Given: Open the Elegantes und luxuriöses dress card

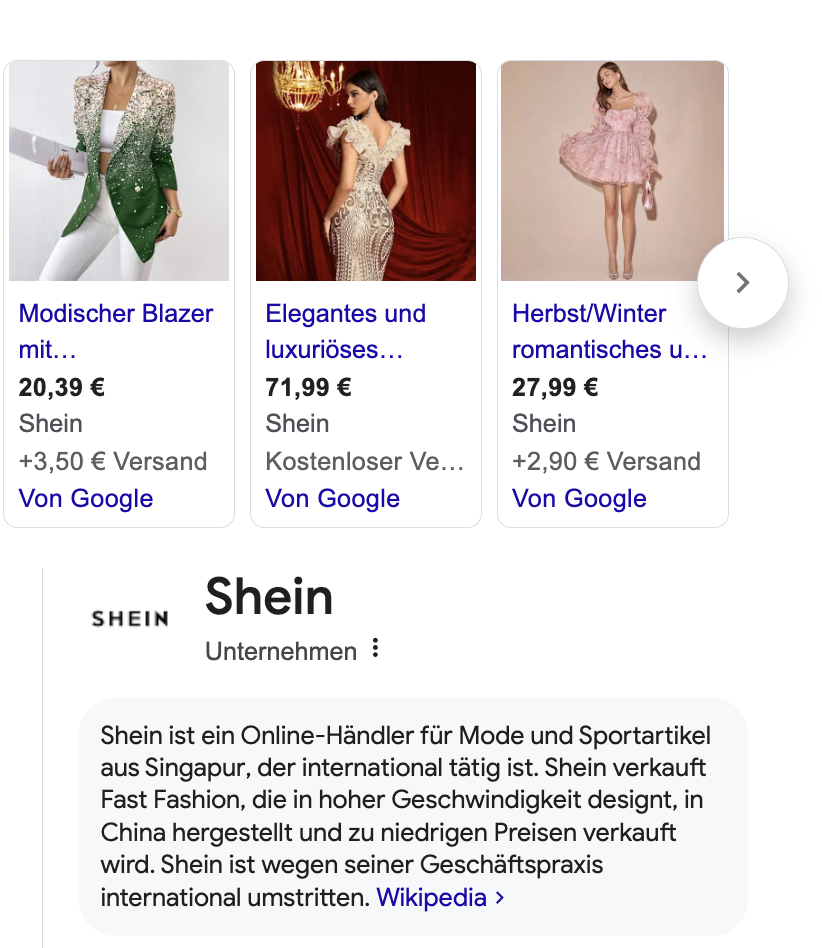Looking at the screenshot, I should click(345, 330).
